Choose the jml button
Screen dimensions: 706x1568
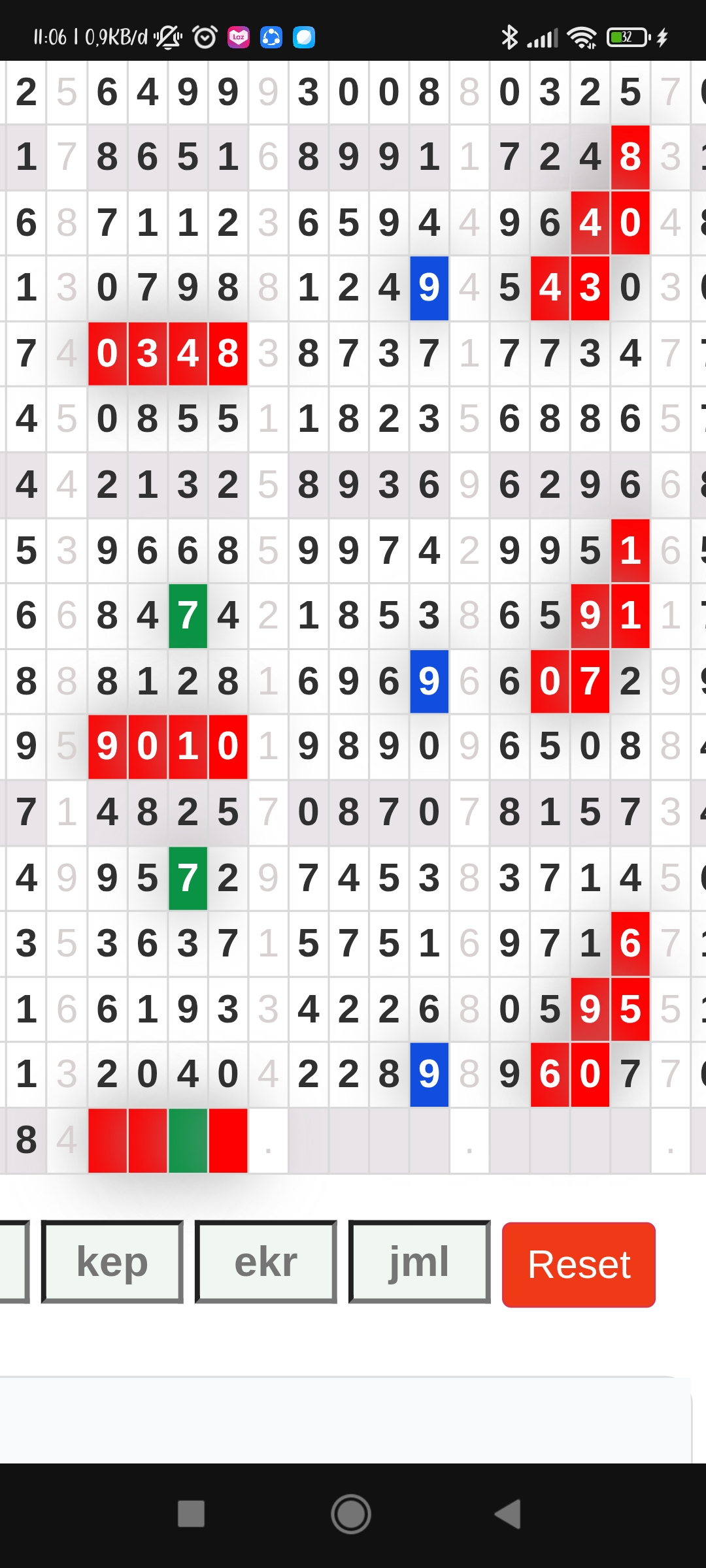(419, 1262)
